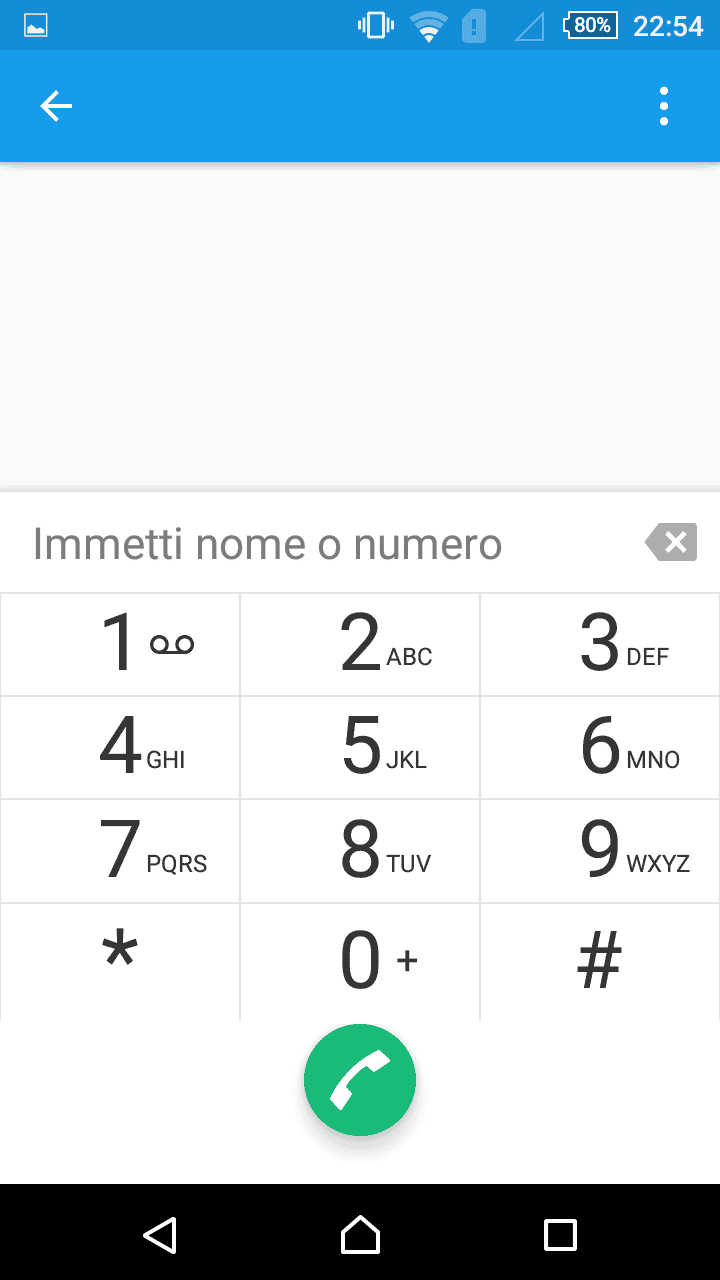720x1280 pixels.
Task: Enter digit 8 TUV
Action: pos(360,851)
